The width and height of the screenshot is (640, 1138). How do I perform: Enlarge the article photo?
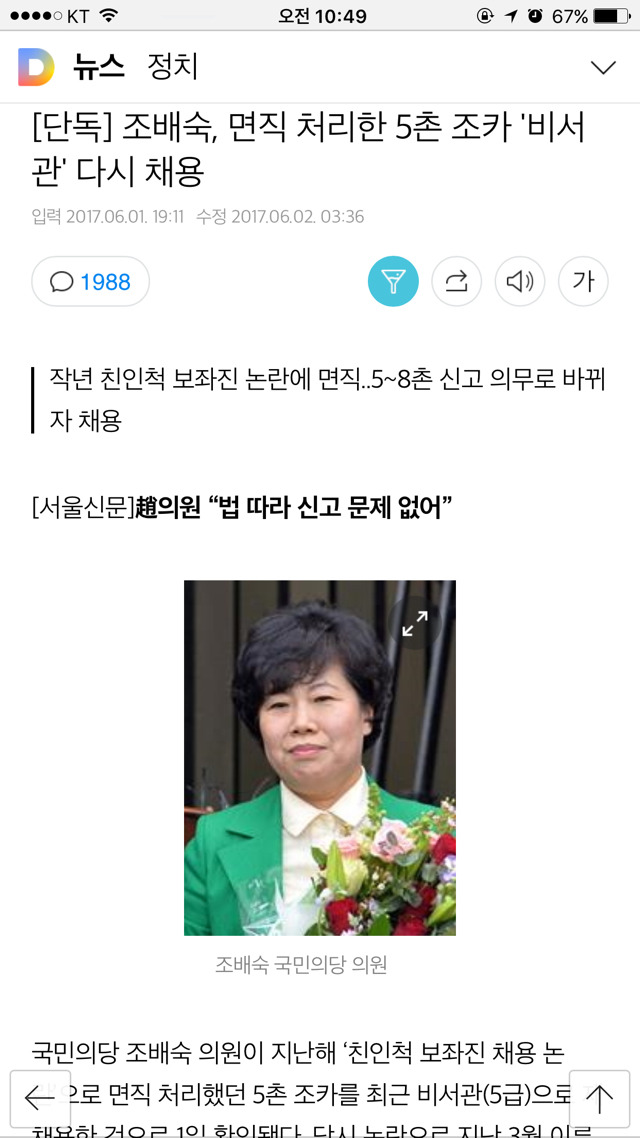point(414,623)
